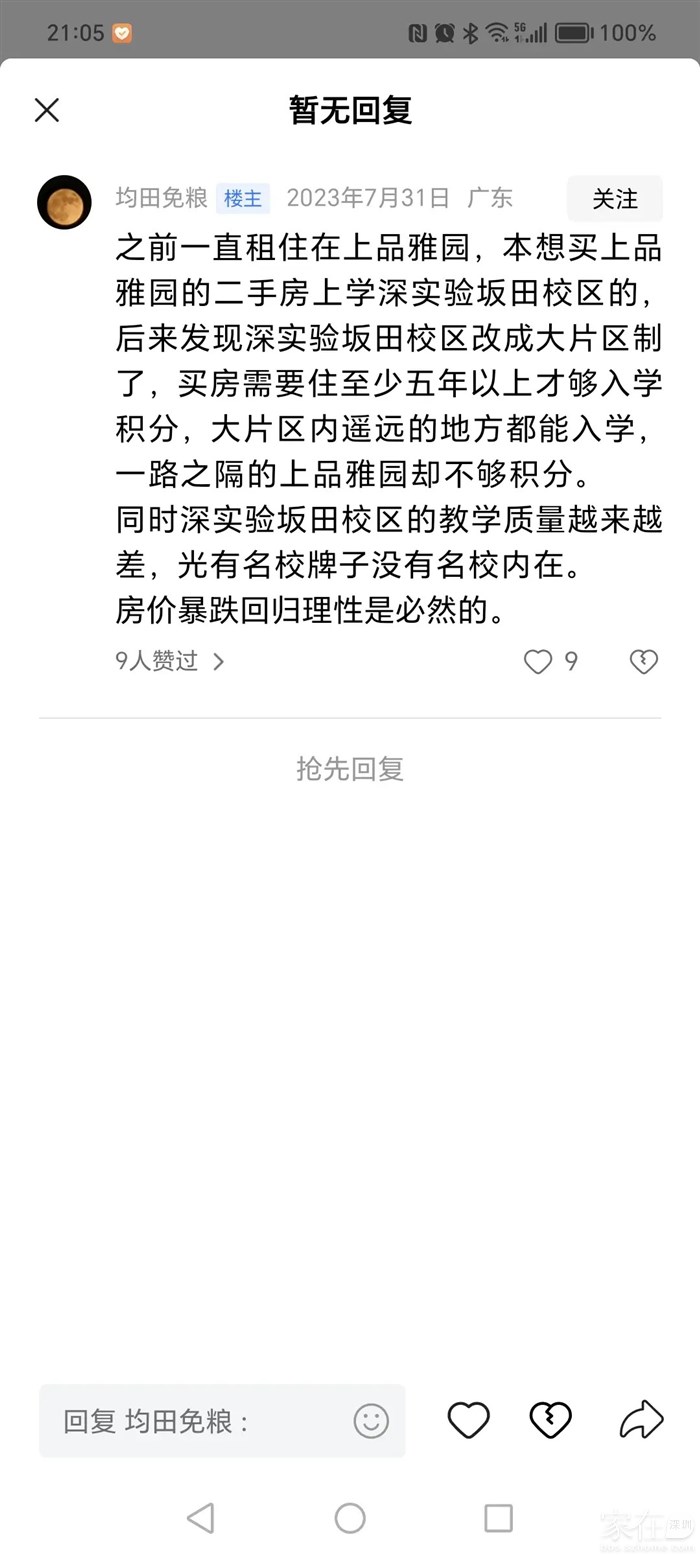Open 均田免粮's profile avatar
This screenshot has width=700, height=1555.
64,202
